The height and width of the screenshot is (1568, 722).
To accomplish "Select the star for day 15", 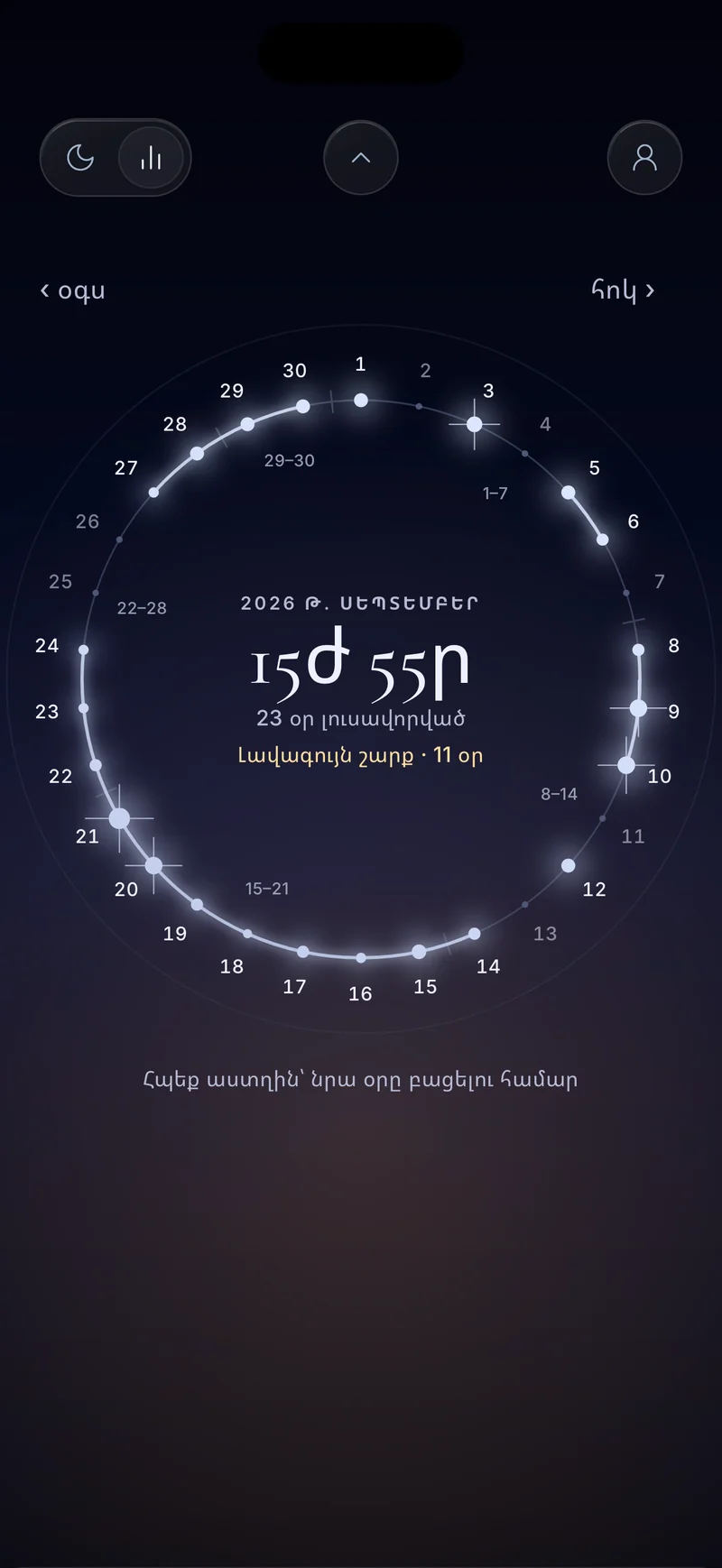I will coord(419,952).
